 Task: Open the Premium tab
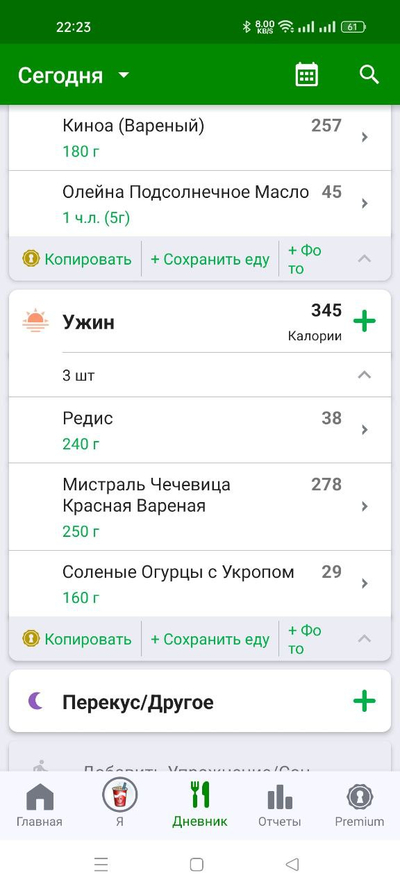359,805
